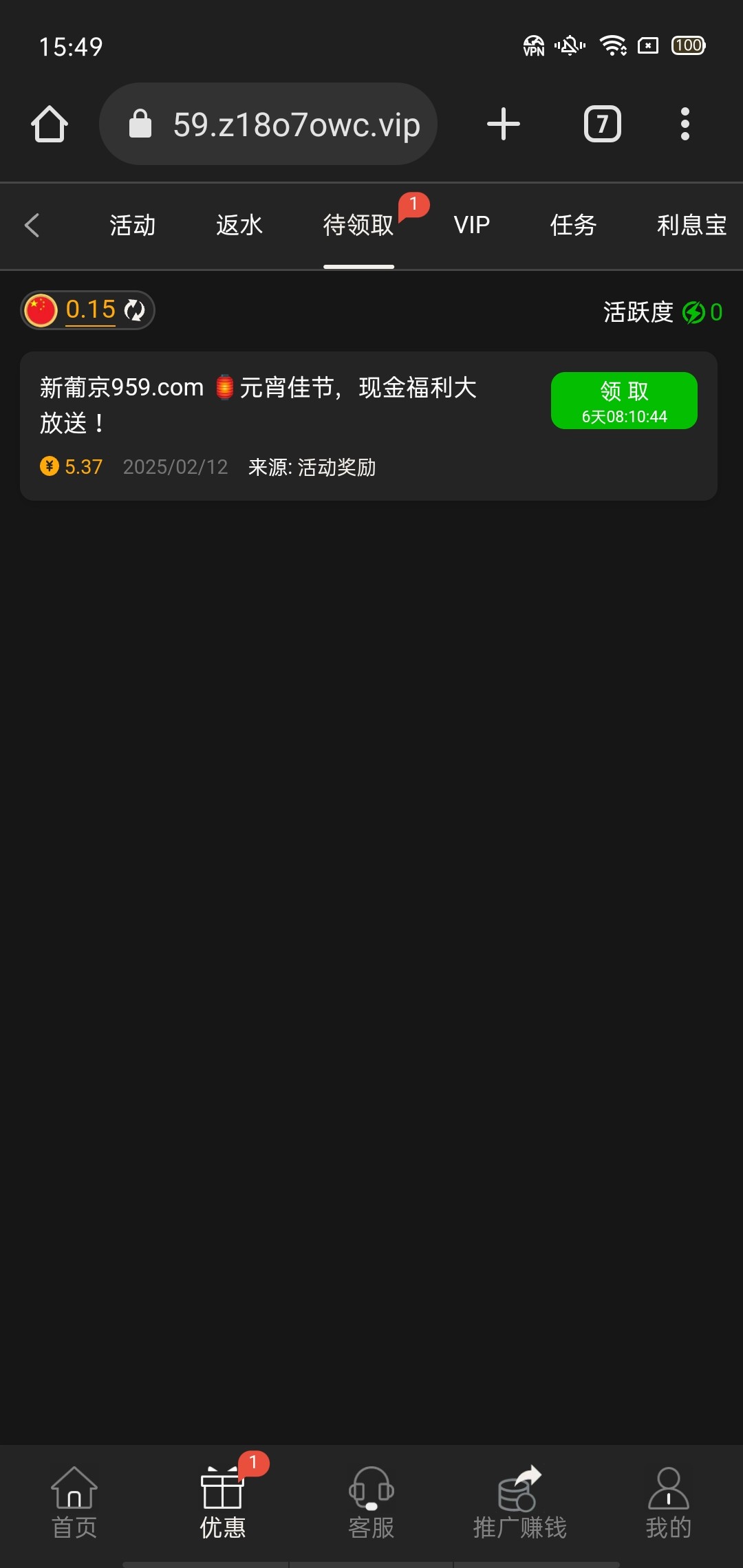Switch to the 任务 tab
The width and height of the screenshot is (743, 1568).
coord(573,225)
